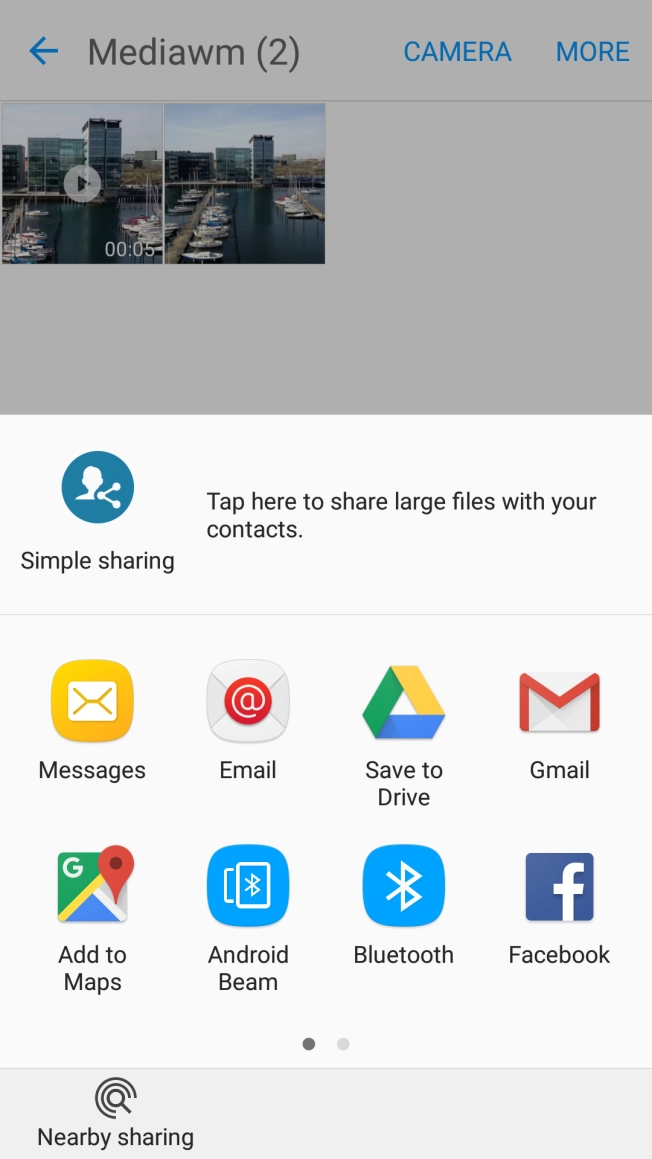652x1159 pixels.
Task: Choose Simple sharing for large files
Action: pyautogui.click(x=98, y=512)
